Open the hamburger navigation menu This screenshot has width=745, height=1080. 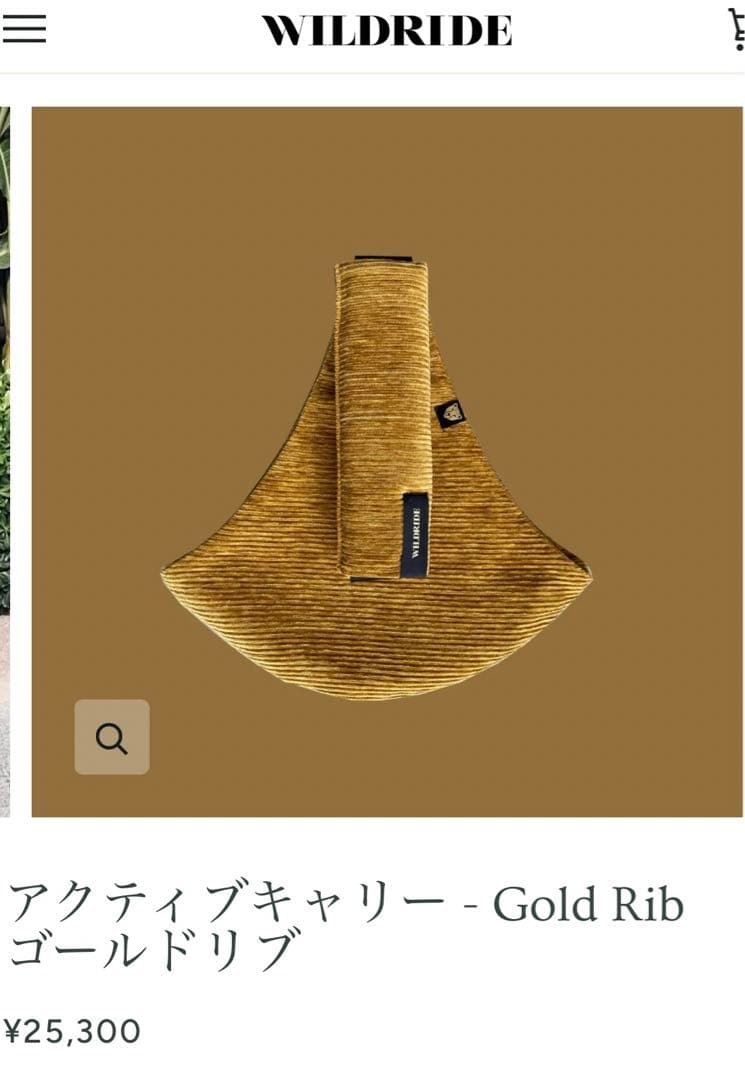(x=24, y=29)
